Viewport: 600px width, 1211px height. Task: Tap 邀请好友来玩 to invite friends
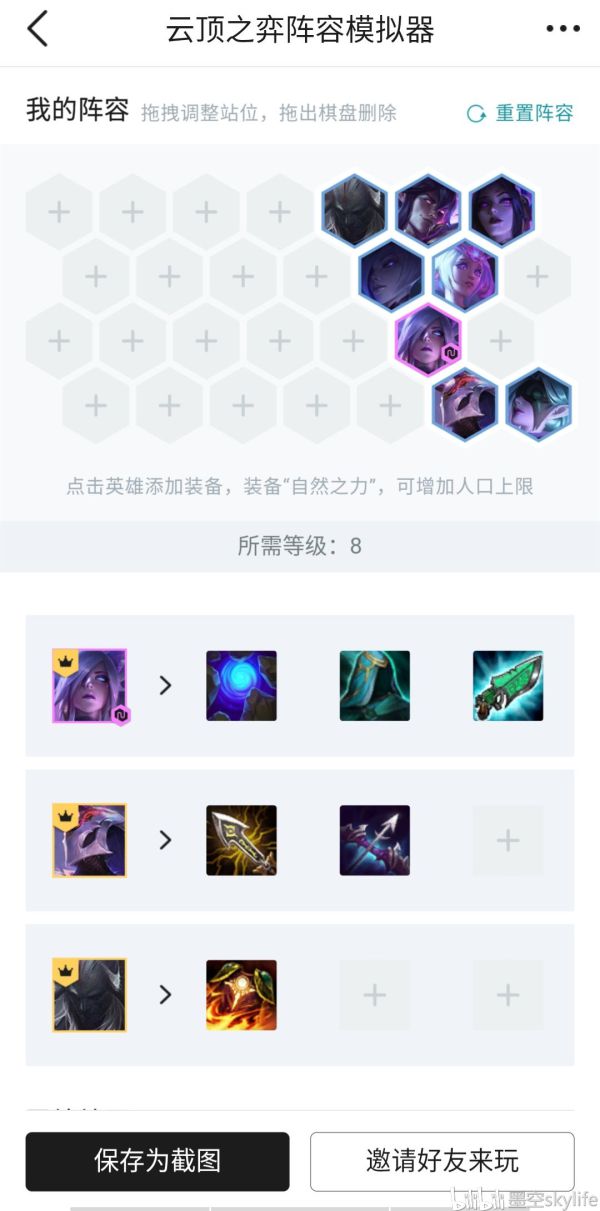[x=442, y=1161]
